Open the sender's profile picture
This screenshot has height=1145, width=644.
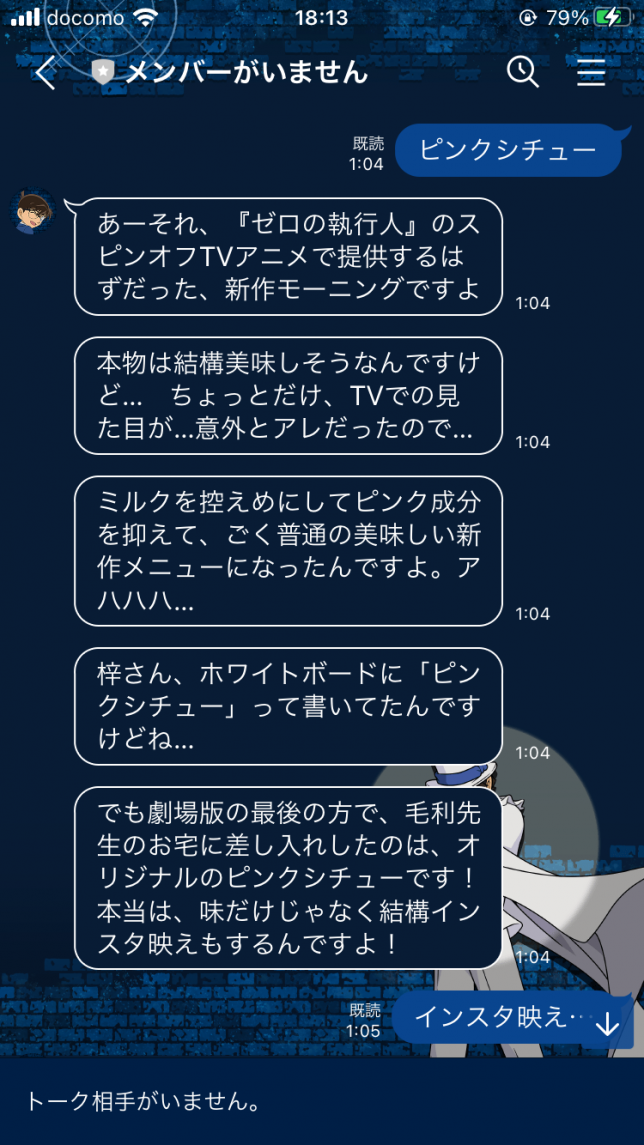(x=32, y=212)
